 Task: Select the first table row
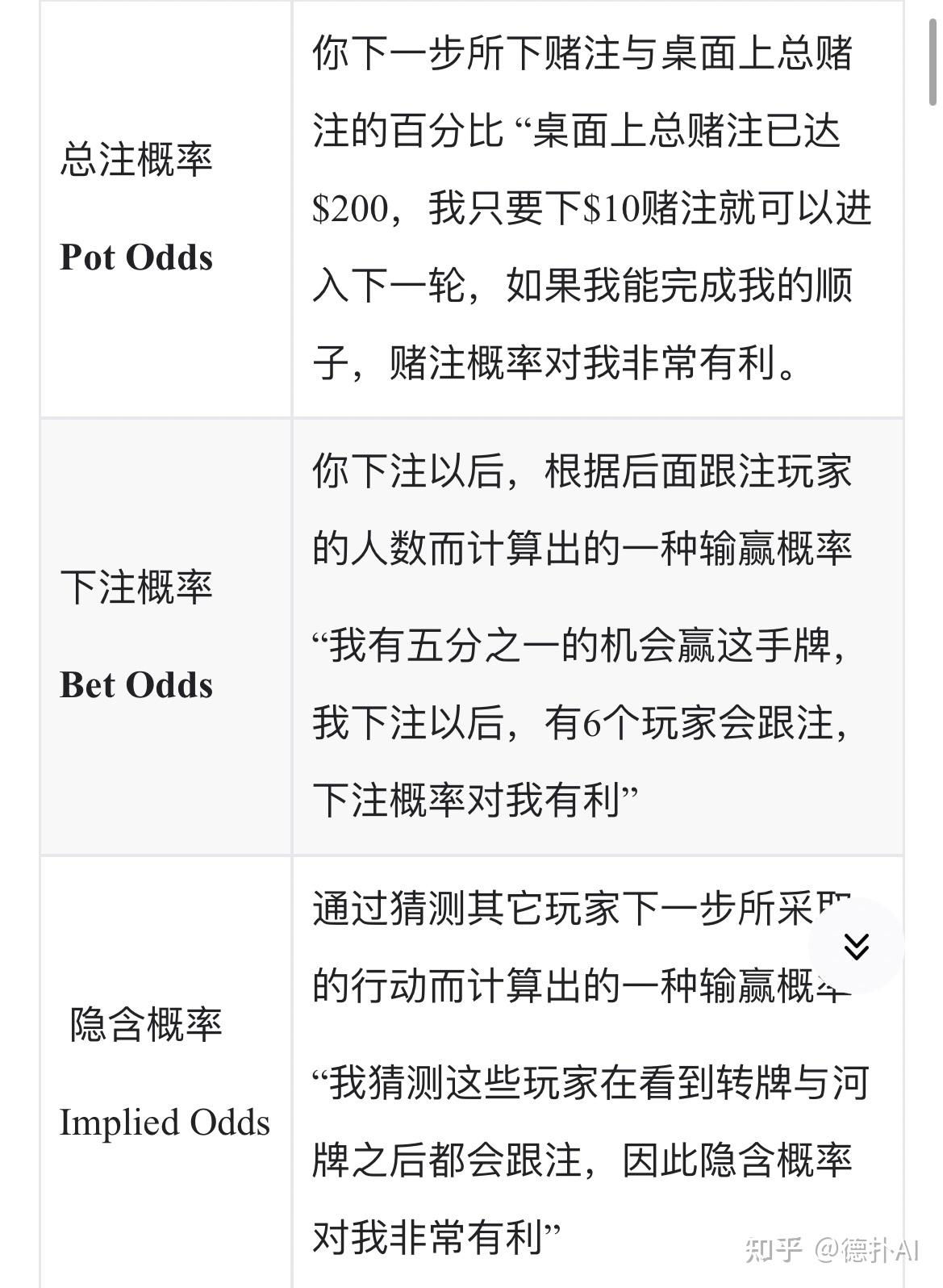(x=472, y=210)
